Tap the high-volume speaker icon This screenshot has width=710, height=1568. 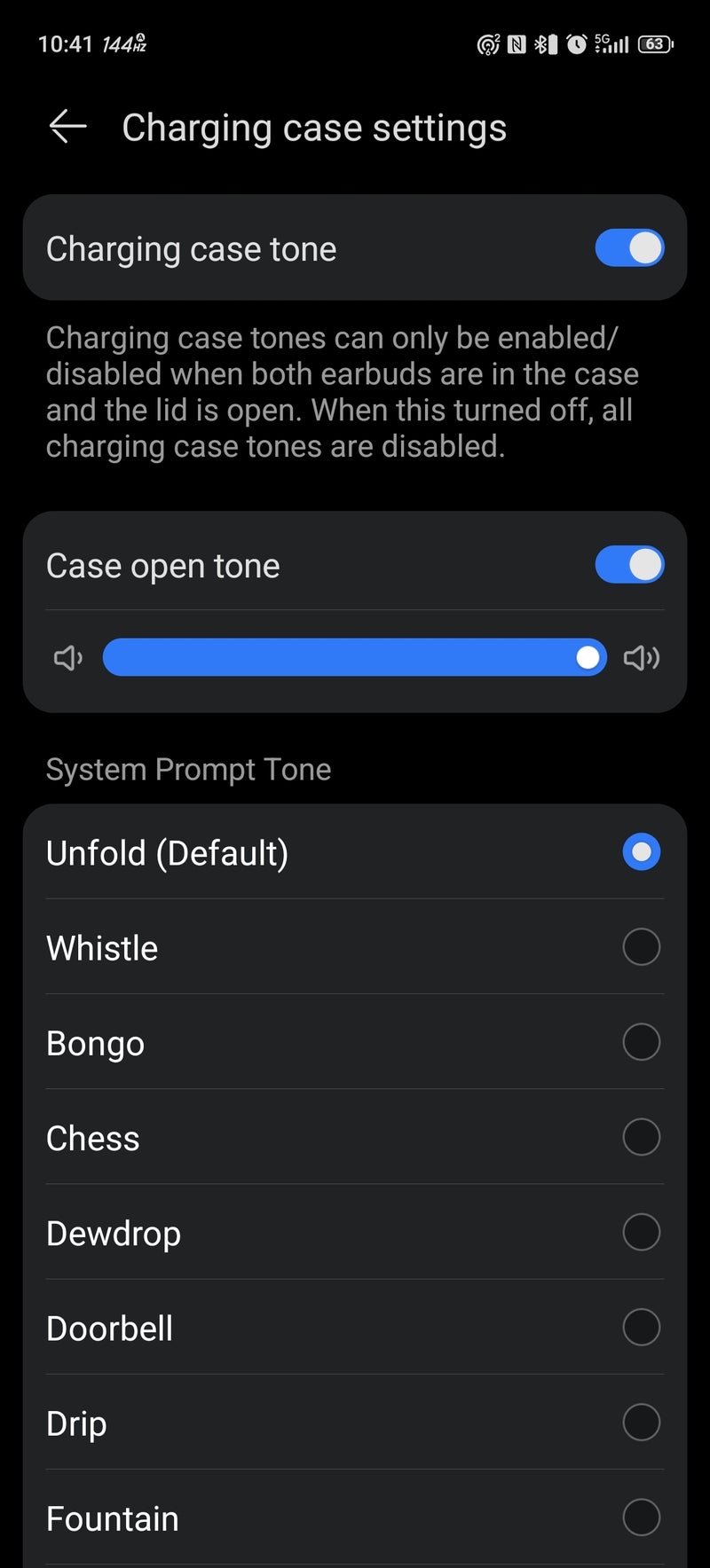click(641, 657)
